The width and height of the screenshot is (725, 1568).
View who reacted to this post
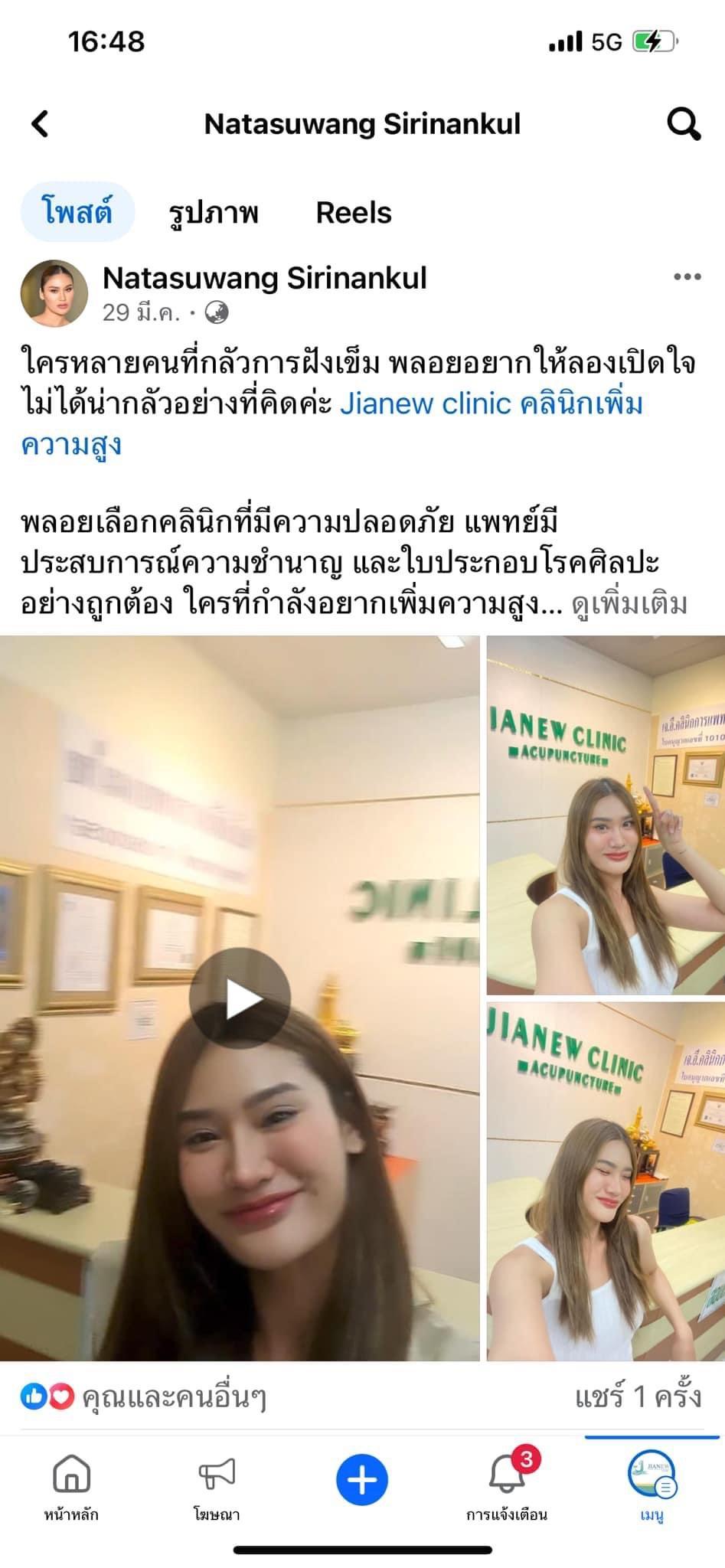[144, 1397]
